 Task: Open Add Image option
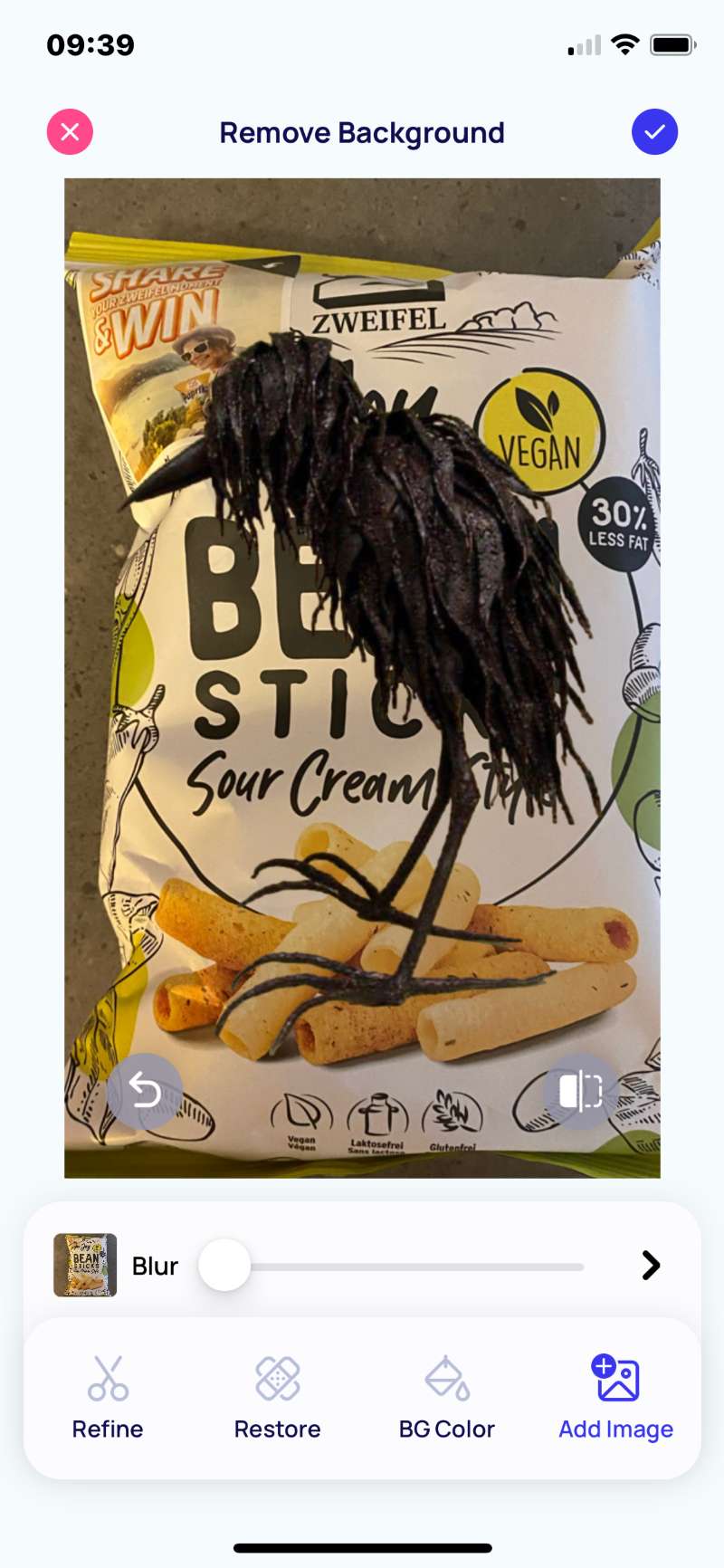pyautogui.click(x=615, y=1397)
